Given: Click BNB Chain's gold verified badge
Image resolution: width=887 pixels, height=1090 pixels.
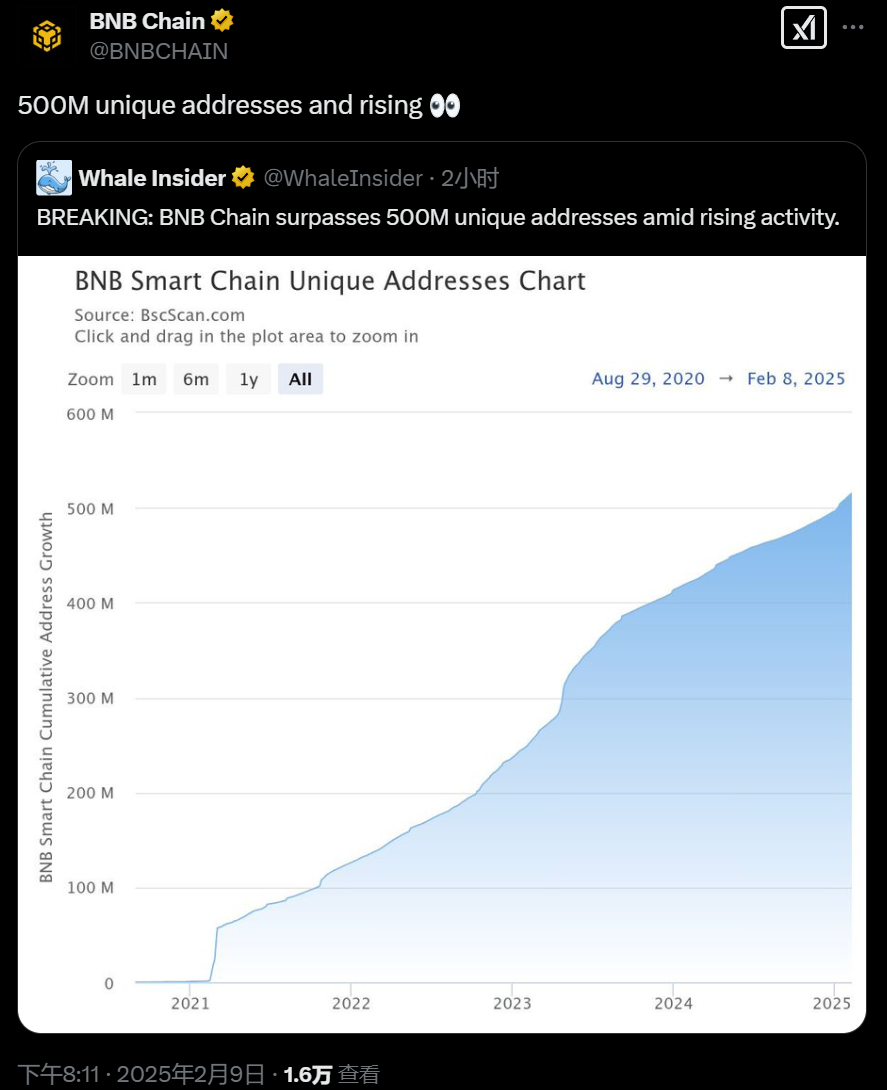Looking at the screenshot, I should (222, 20).
